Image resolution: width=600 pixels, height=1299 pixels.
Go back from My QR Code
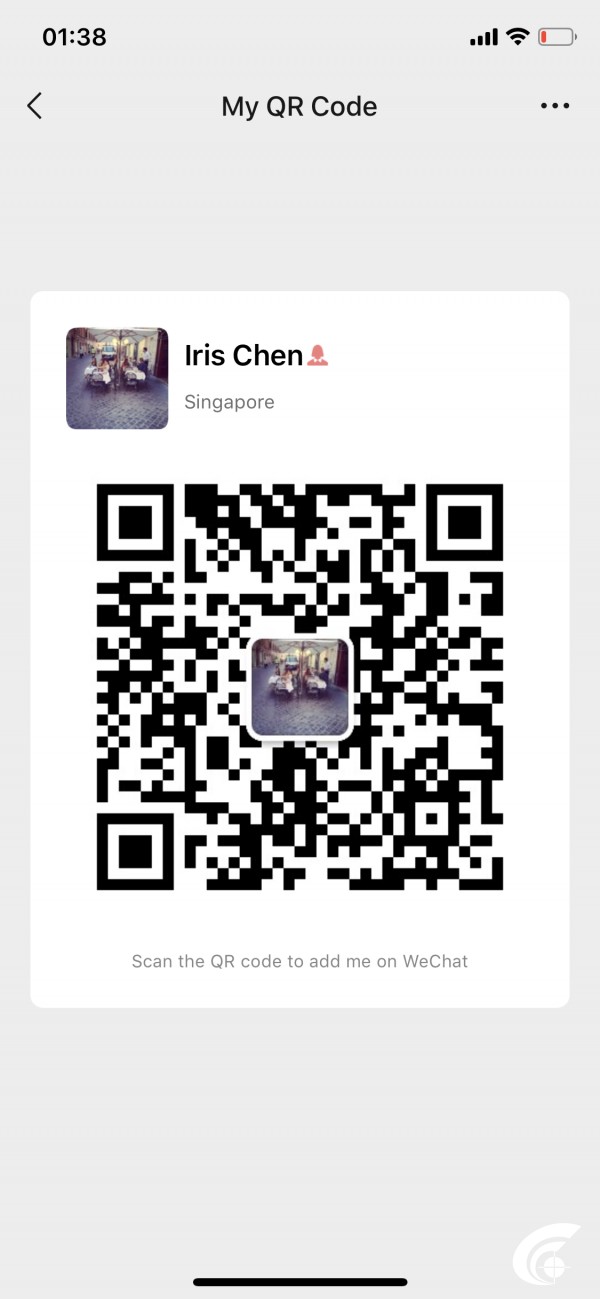35,106
